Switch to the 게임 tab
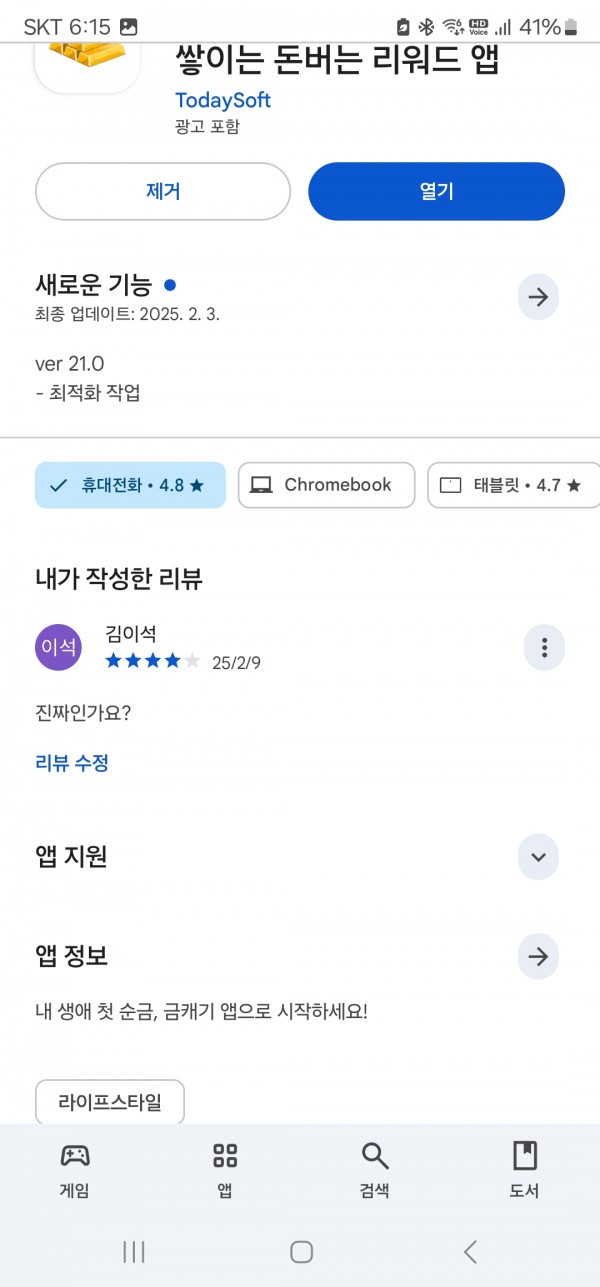This screenshot has width=600, height=1287. tap(75, 1170)
